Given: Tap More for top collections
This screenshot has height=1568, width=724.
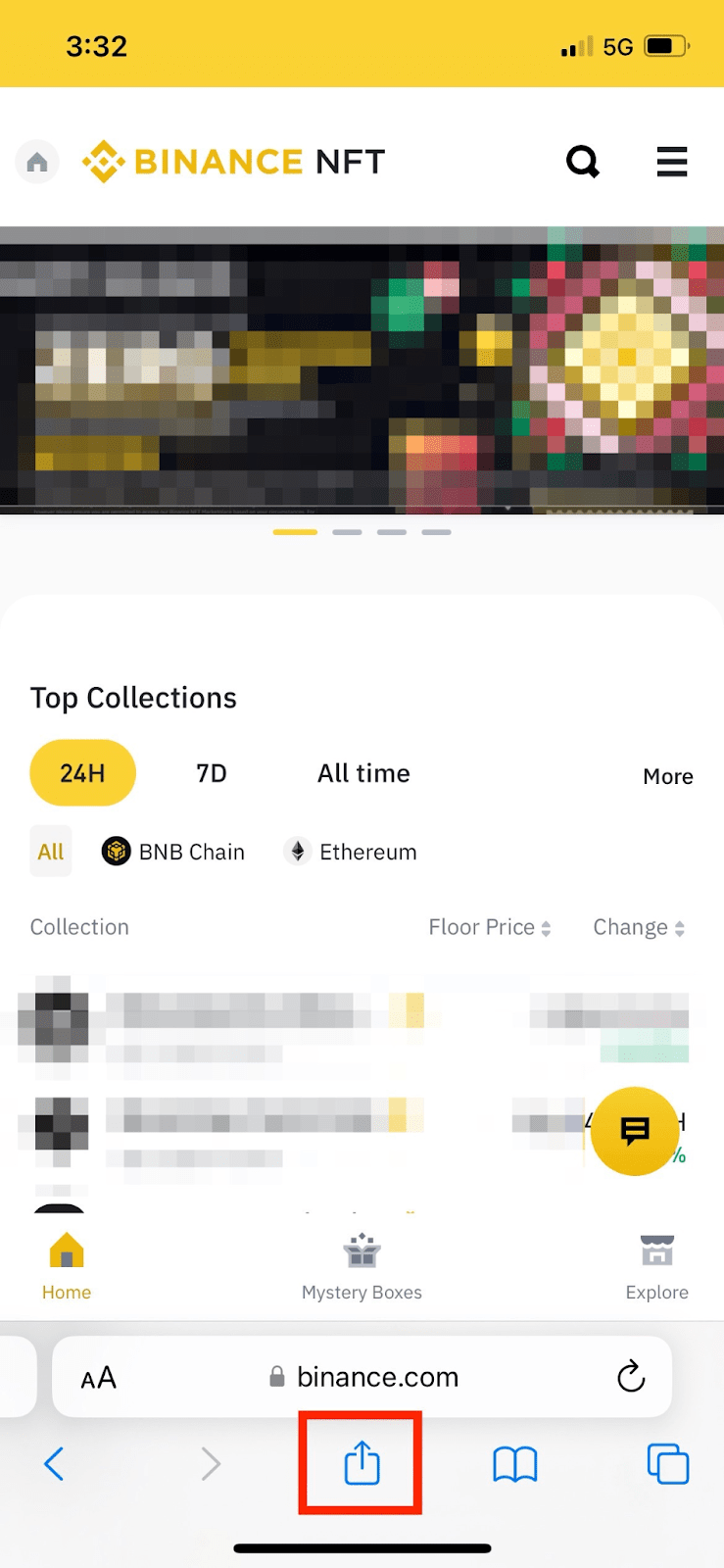Looking at the screenshot, I should 667,776.
